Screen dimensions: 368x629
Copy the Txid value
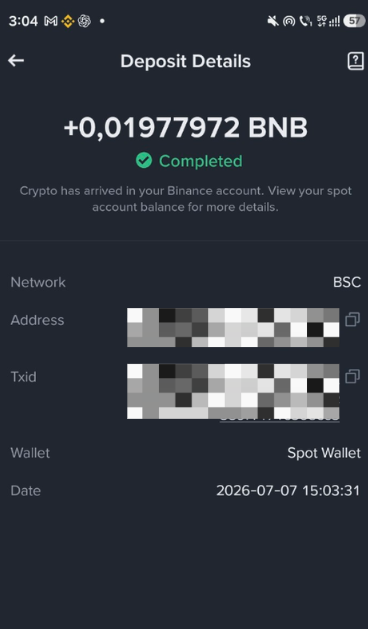(352, 376)
